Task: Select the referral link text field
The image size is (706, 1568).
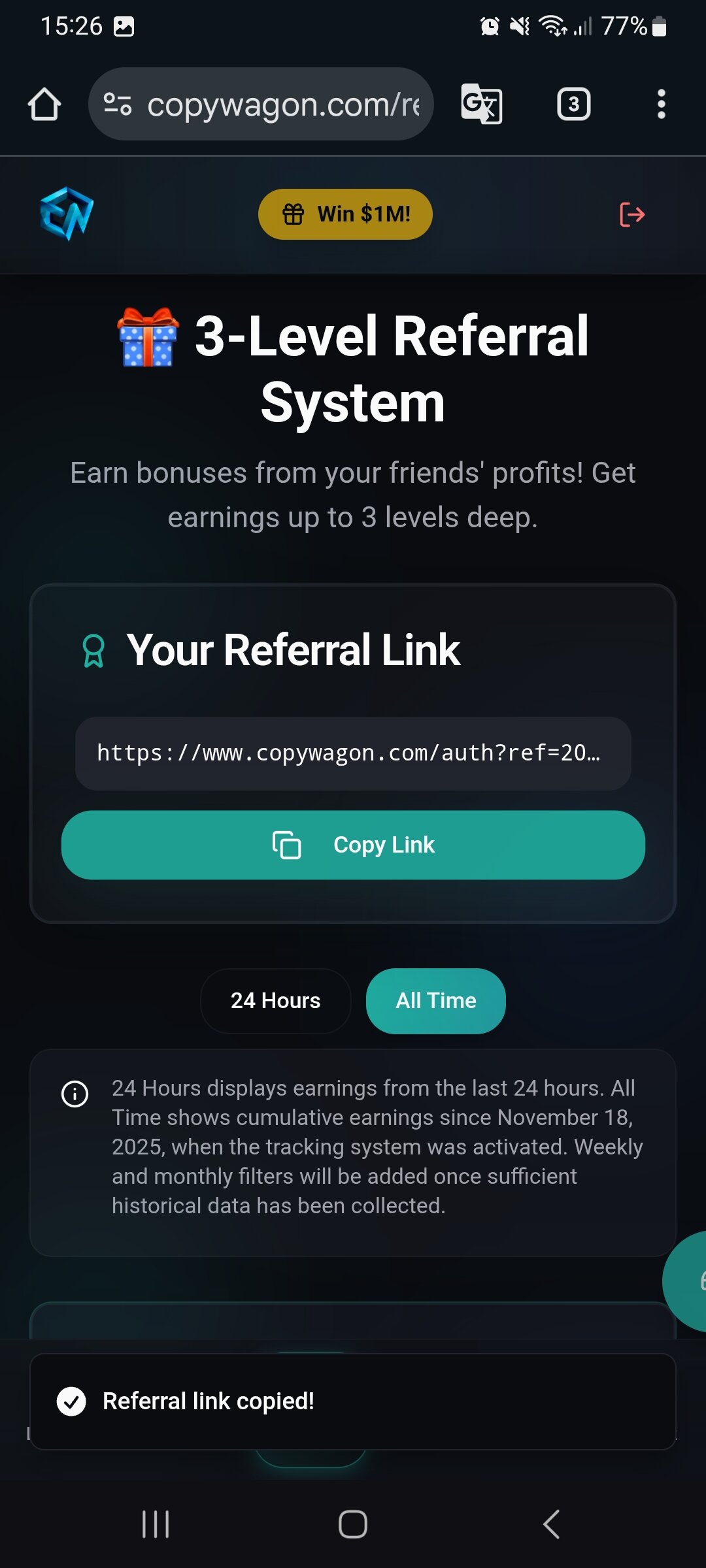Action: click(353, 753)
